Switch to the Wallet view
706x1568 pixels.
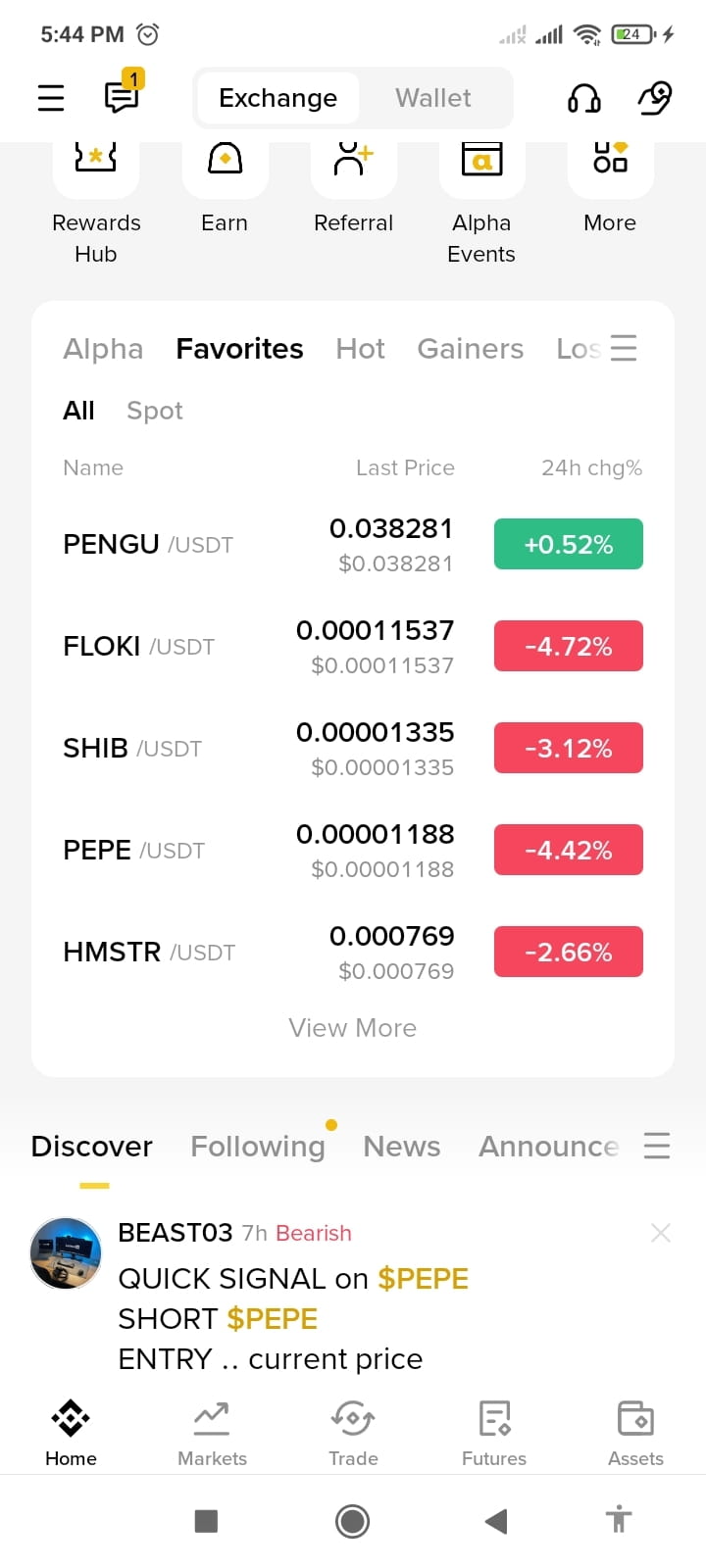pos(432,98)
